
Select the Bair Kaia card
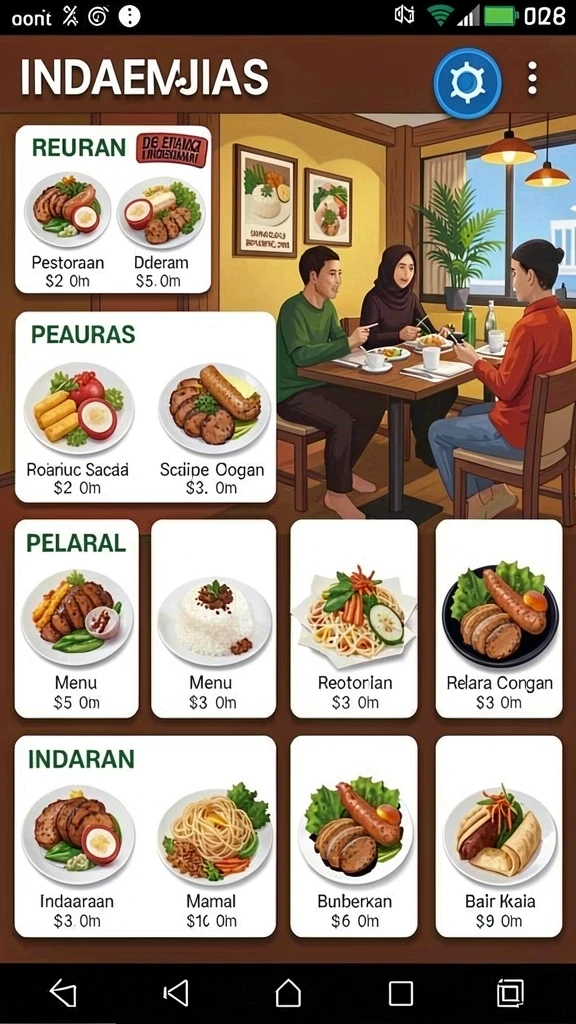click(499, 837)
